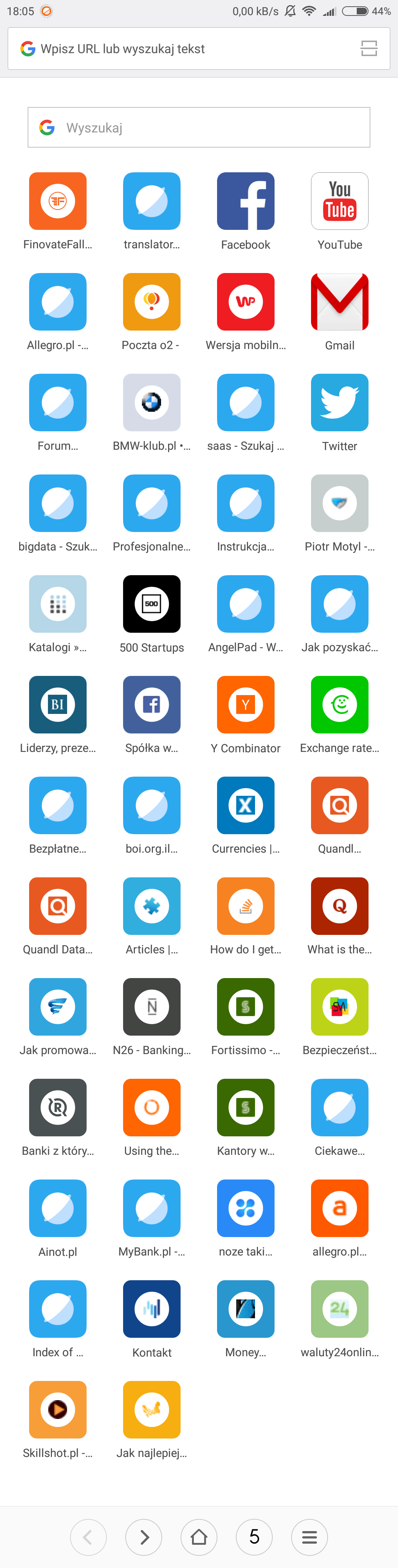Viewport: 398px width, 1568px height.
Task: Open the Poczta o2 shortcut
Action: point(152,302)
